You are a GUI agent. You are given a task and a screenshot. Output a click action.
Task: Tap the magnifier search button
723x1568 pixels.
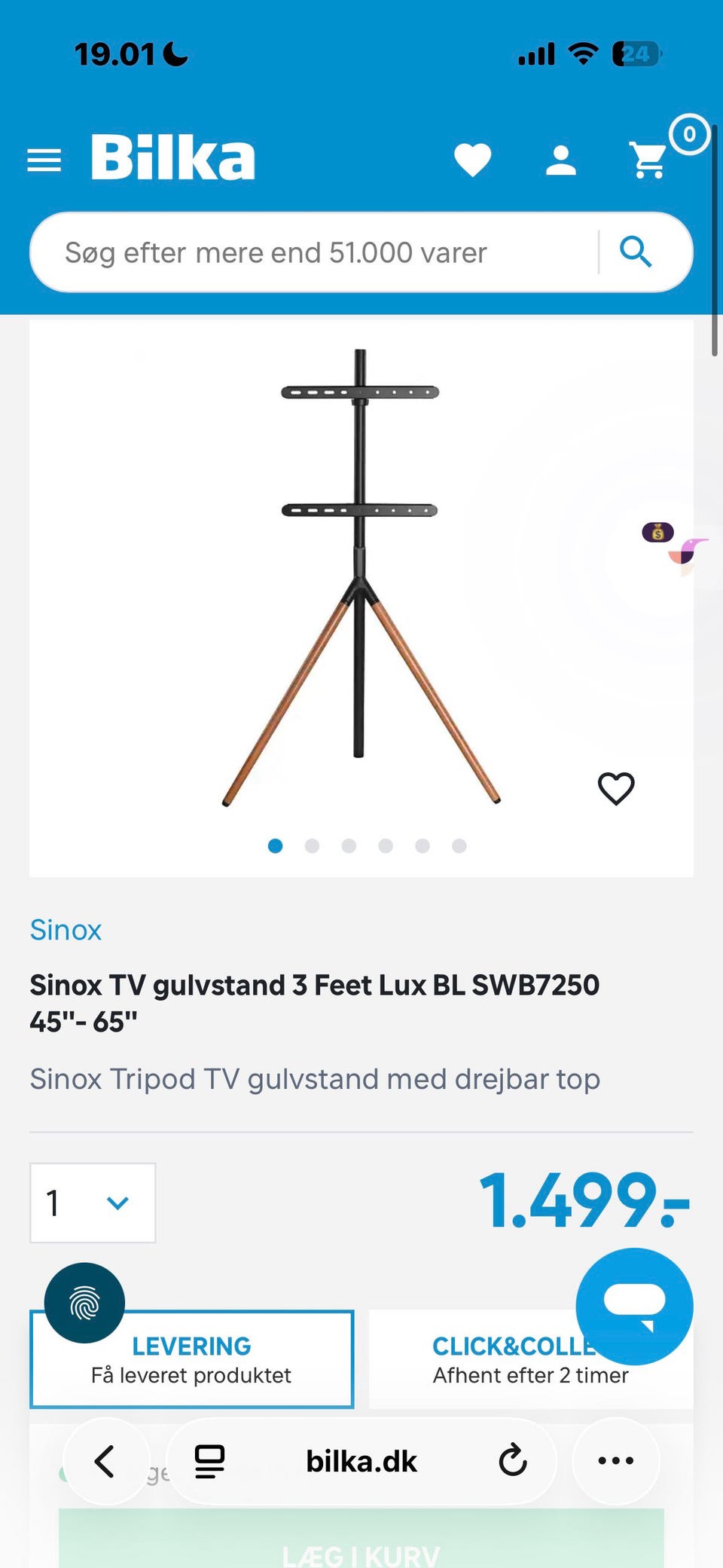click(636, 252)
